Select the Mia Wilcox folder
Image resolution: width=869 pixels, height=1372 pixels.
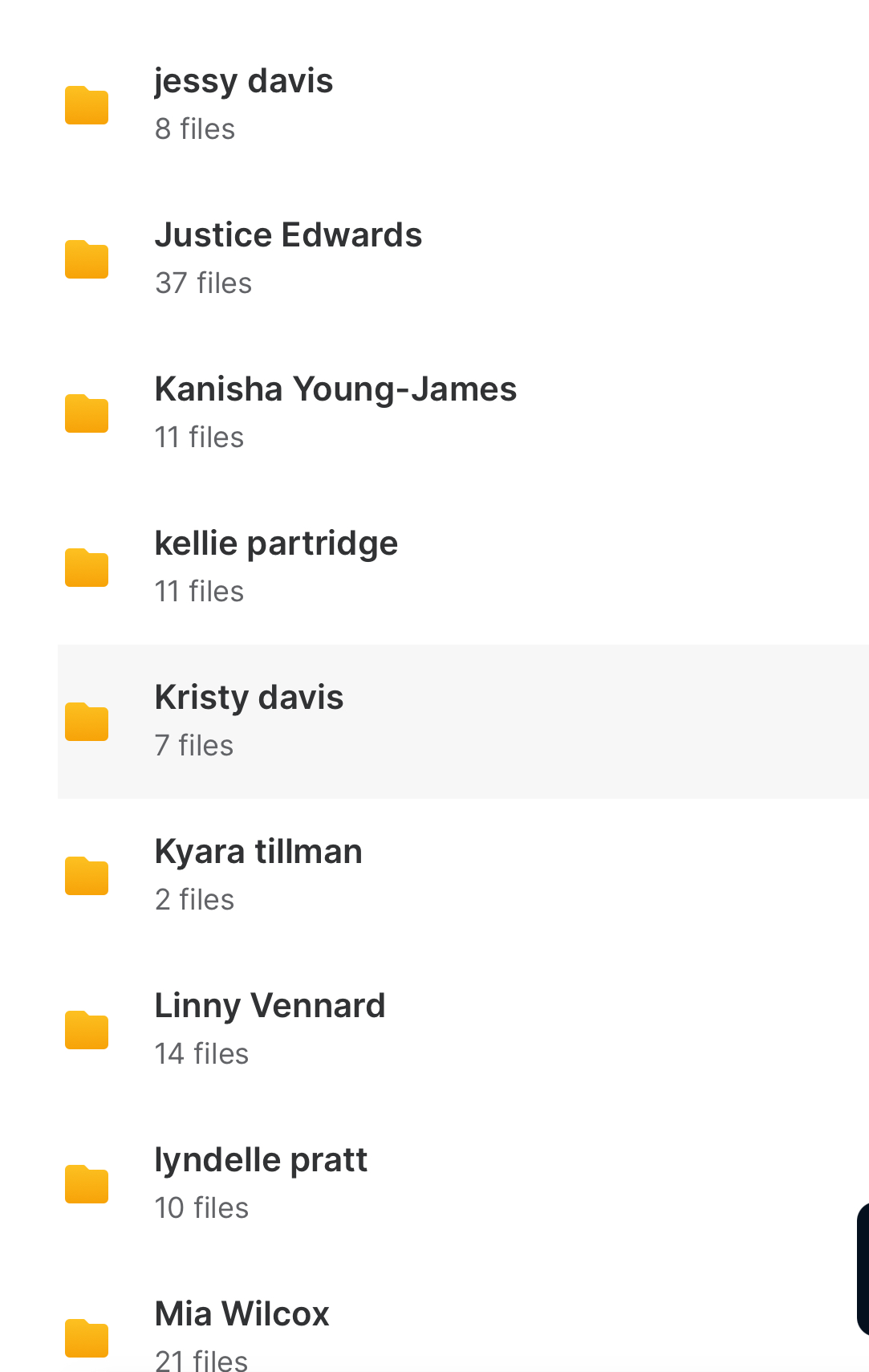[242, 1334]
